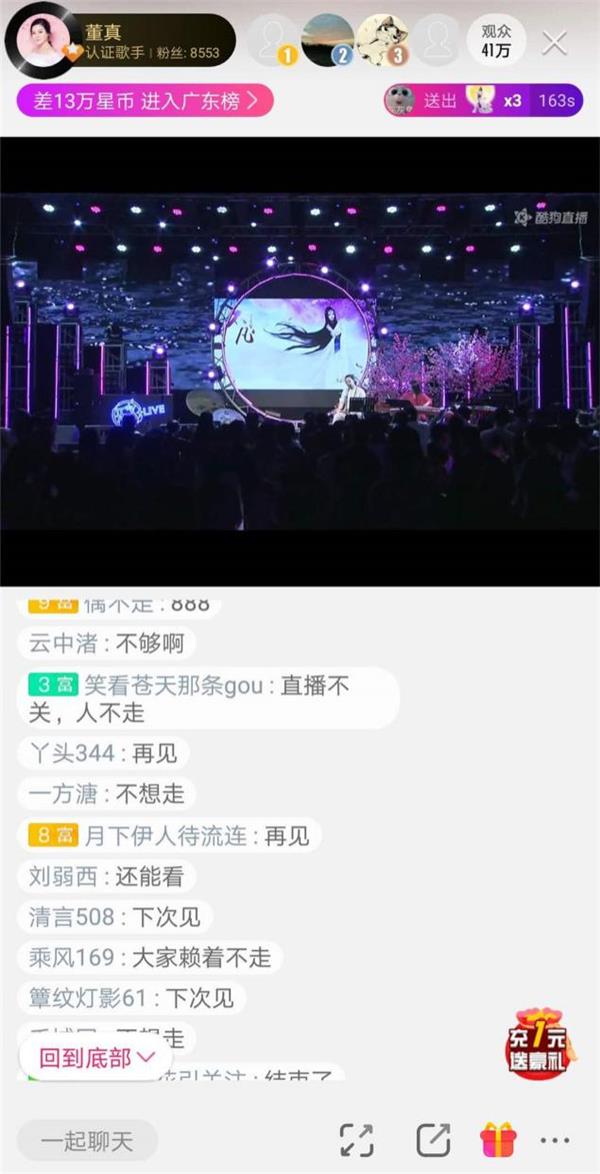This screenshot has height=1174, width=600.
Task: Open the rank 2 viewer avatar
Action: click(328, 41)
